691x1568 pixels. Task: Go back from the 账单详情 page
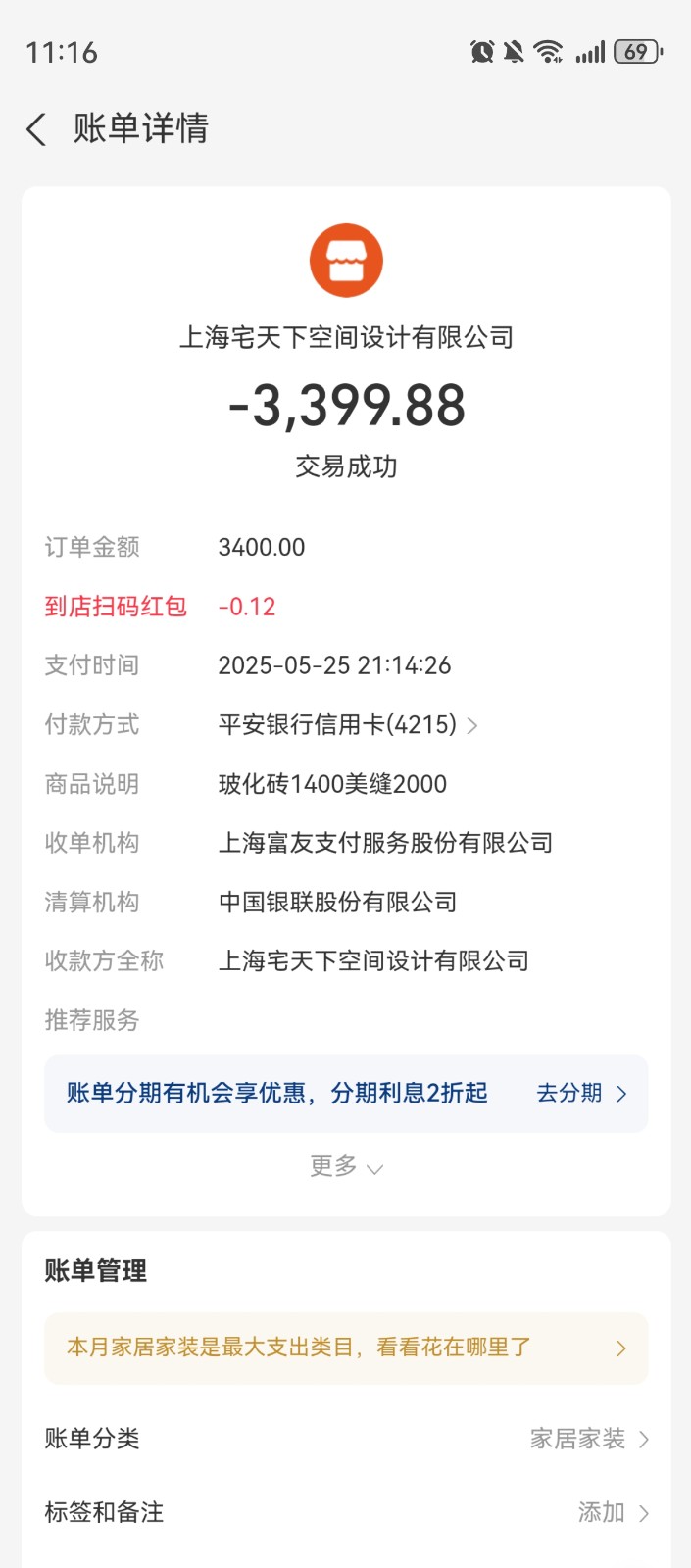coord(36,129)
